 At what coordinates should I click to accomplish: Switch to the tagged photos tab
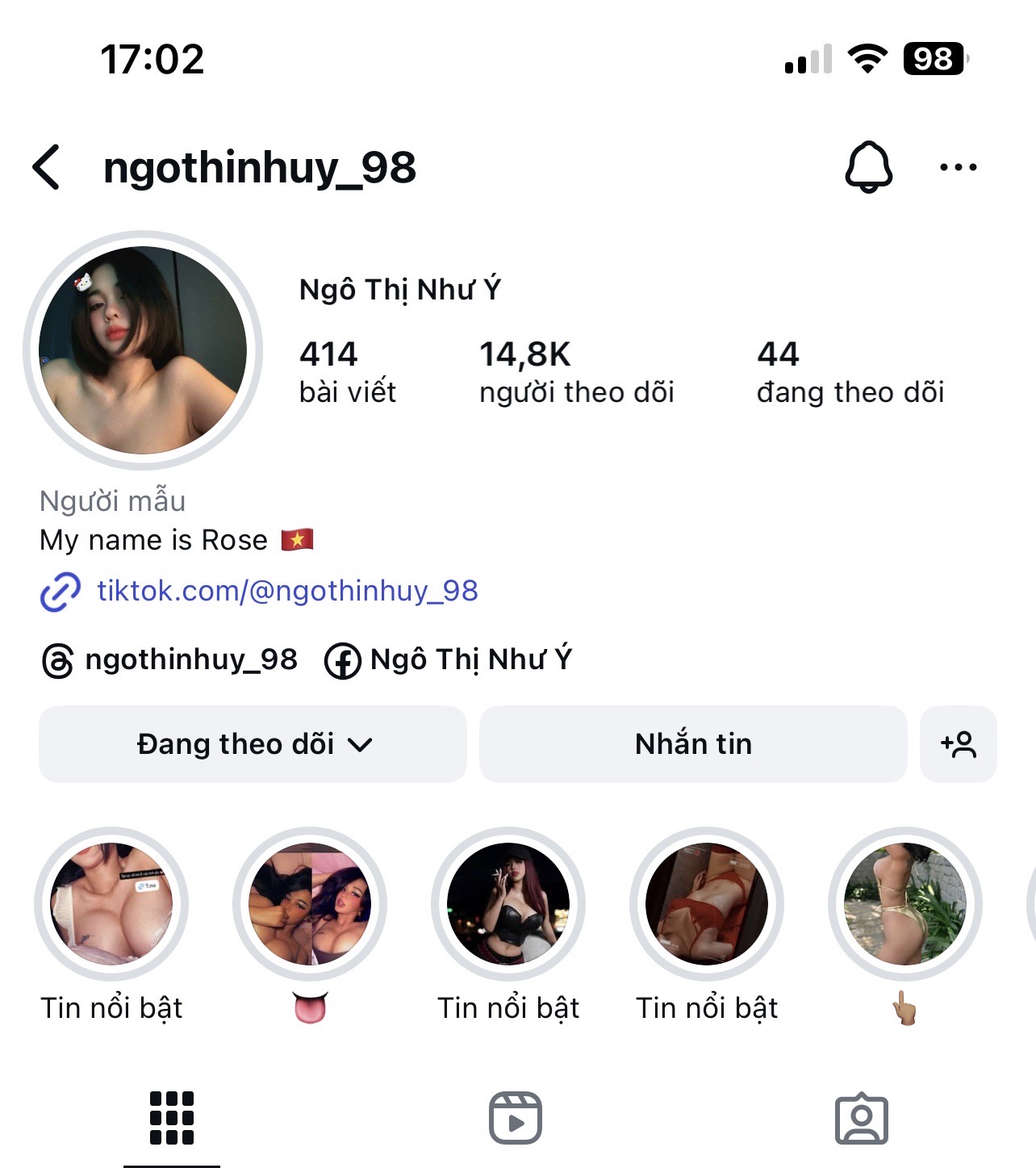(861, 1118)
